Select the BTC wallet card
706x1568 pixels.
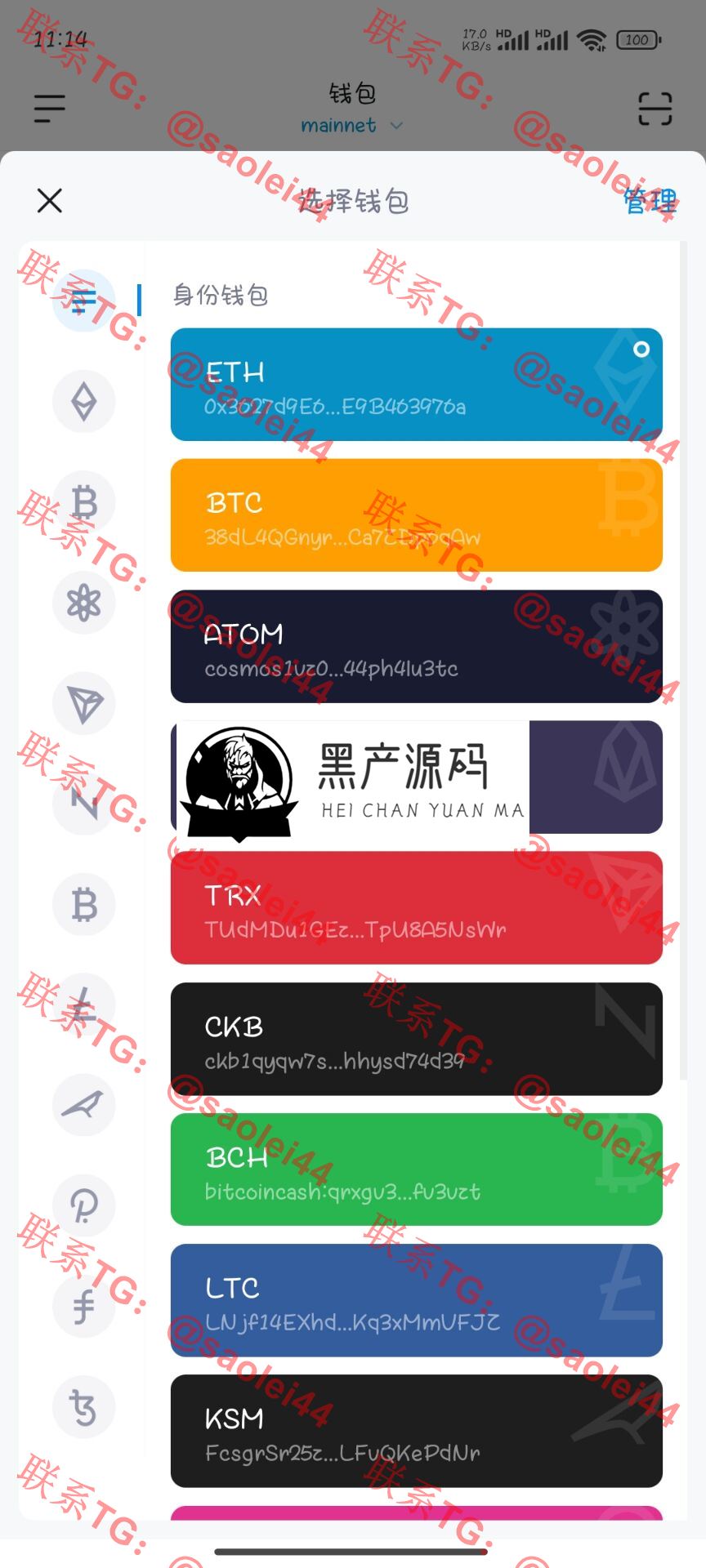(416, 515)
